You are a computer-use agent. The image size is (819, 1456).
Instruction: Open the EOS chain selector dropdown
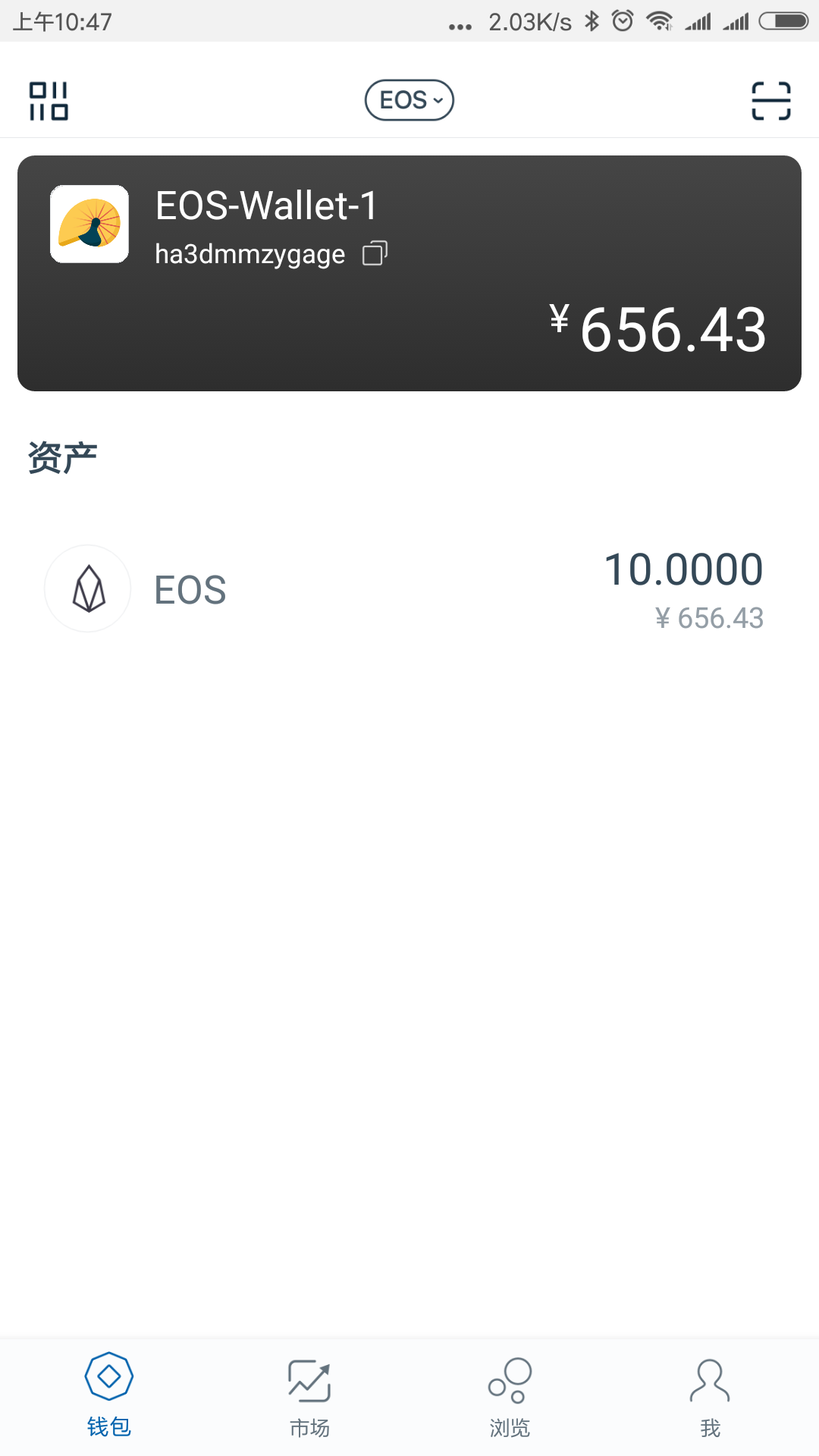point(409,100)
